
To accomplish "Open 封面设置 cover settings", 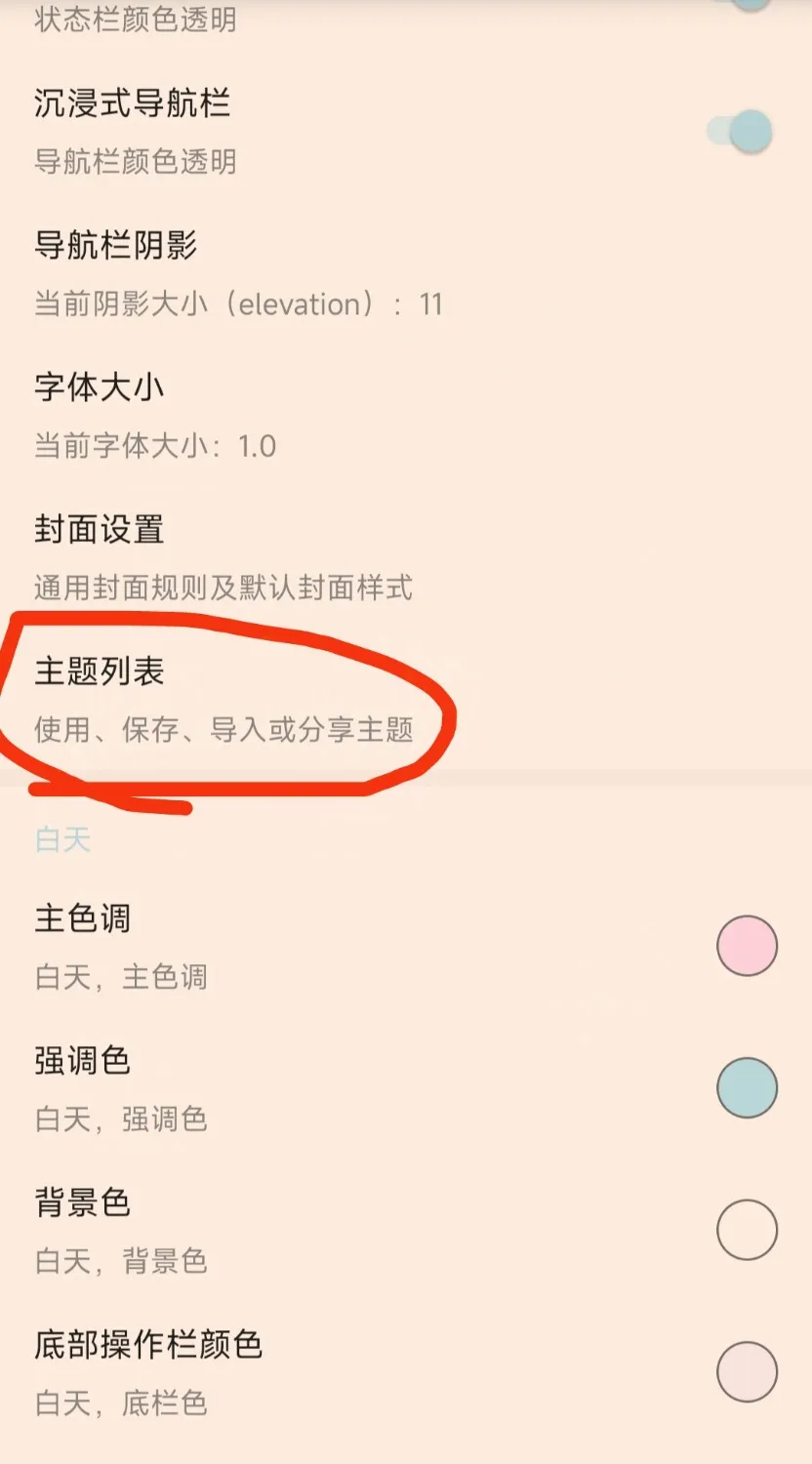I will 223,558.
